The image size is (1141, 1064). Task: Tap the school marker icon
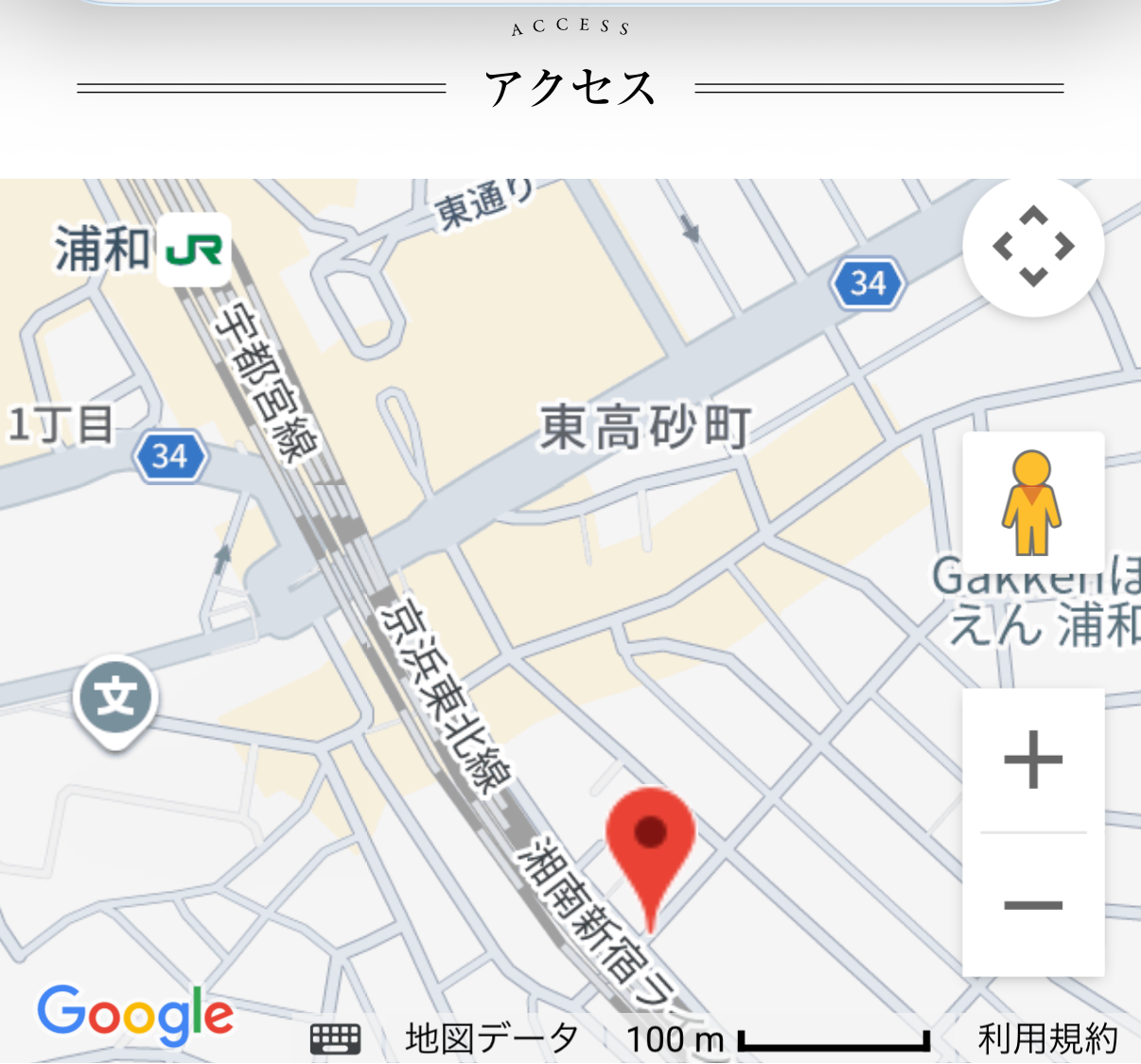click(115, 699)
